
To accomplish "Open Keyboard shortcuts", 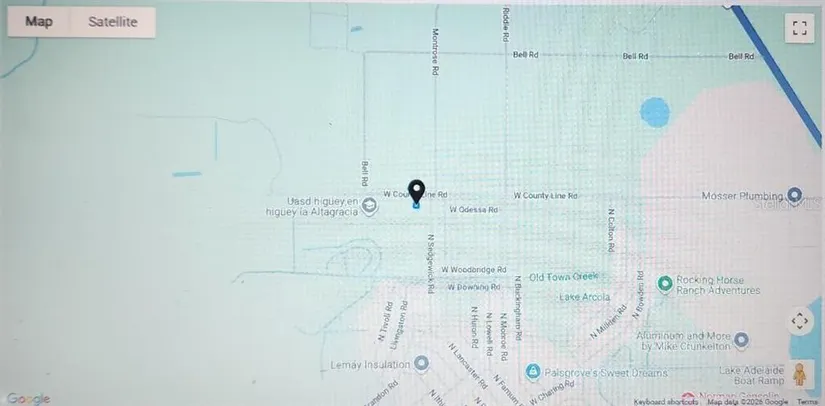I will coord(675,401).
